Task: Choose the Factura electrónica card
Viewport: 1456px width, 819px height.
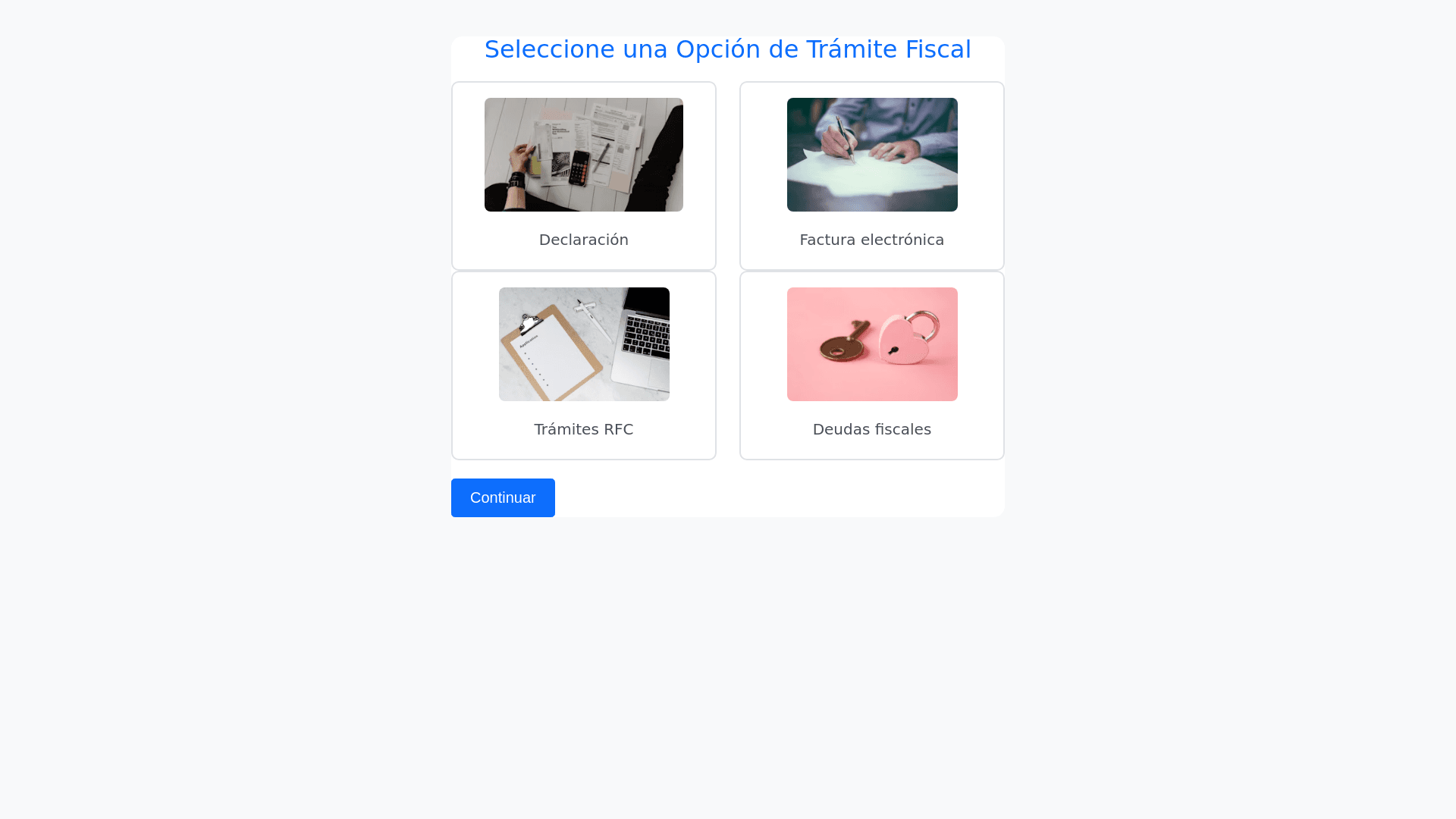Action: pos(871,176)
